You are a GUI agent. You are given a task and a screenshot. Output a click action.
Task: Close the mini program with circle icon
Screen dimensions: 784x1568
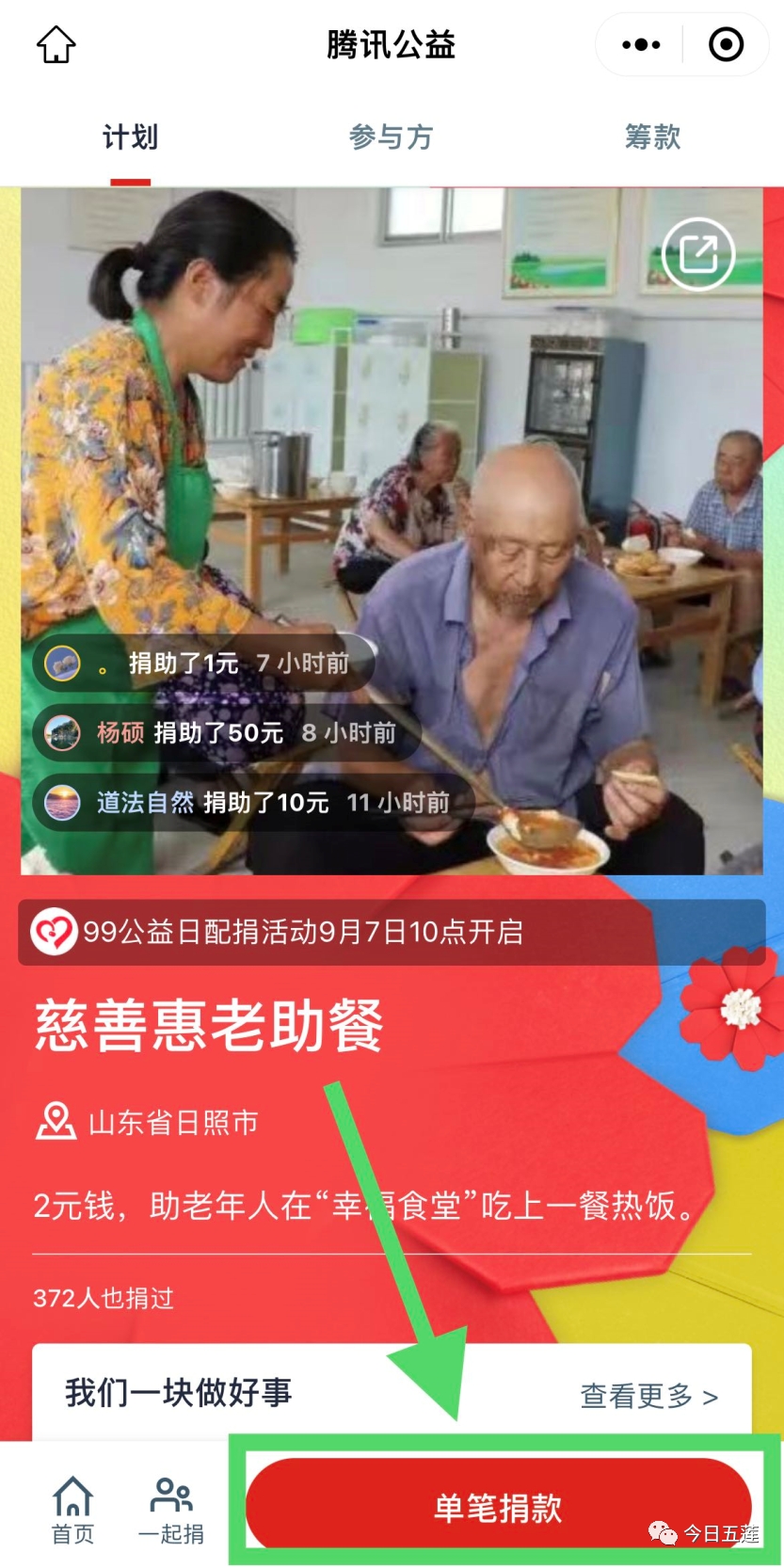coord(726,44)
